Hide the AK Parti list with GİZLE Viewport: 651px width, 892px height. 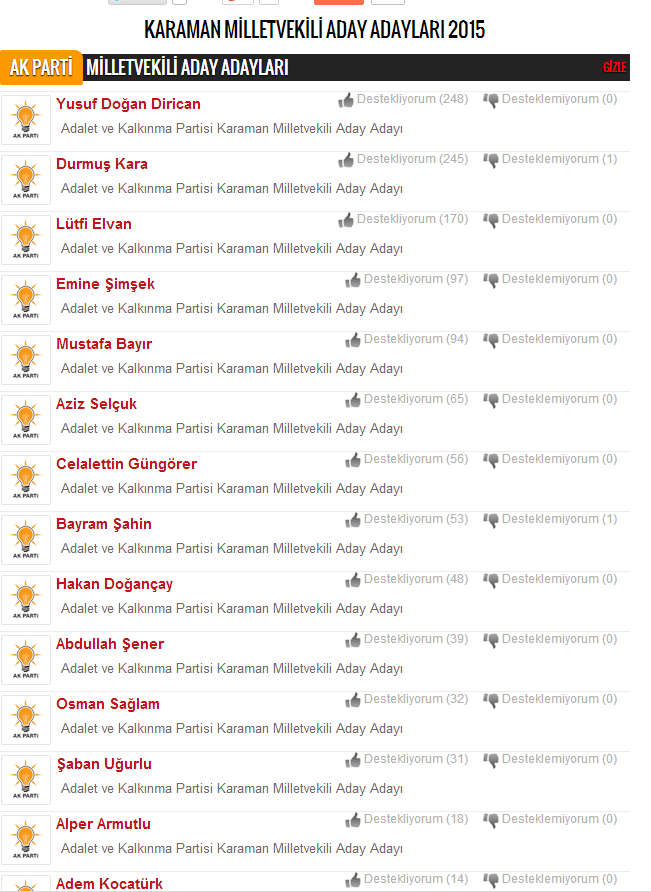coord(614,67)
